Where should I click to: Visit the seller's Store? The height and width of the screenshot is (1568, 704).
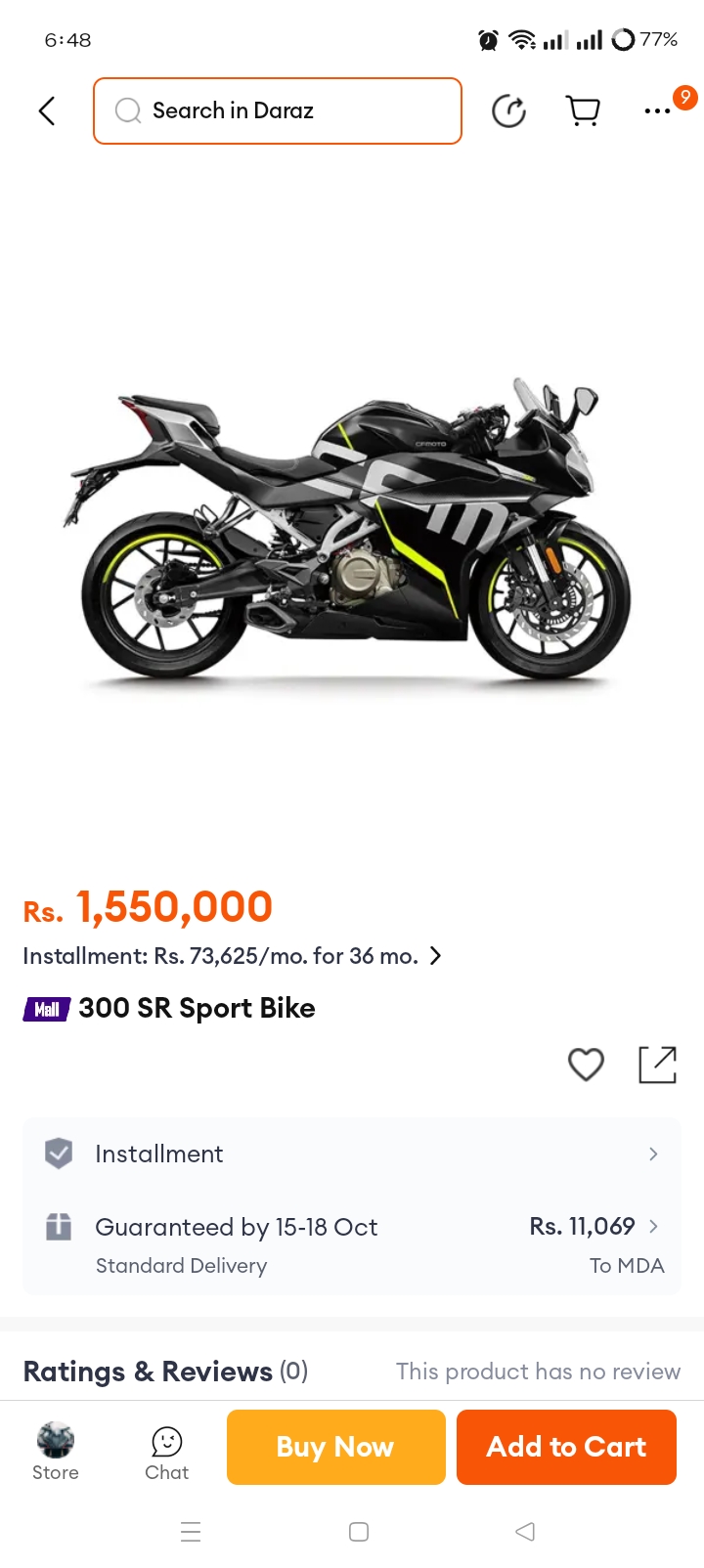tap(56, 1451)
